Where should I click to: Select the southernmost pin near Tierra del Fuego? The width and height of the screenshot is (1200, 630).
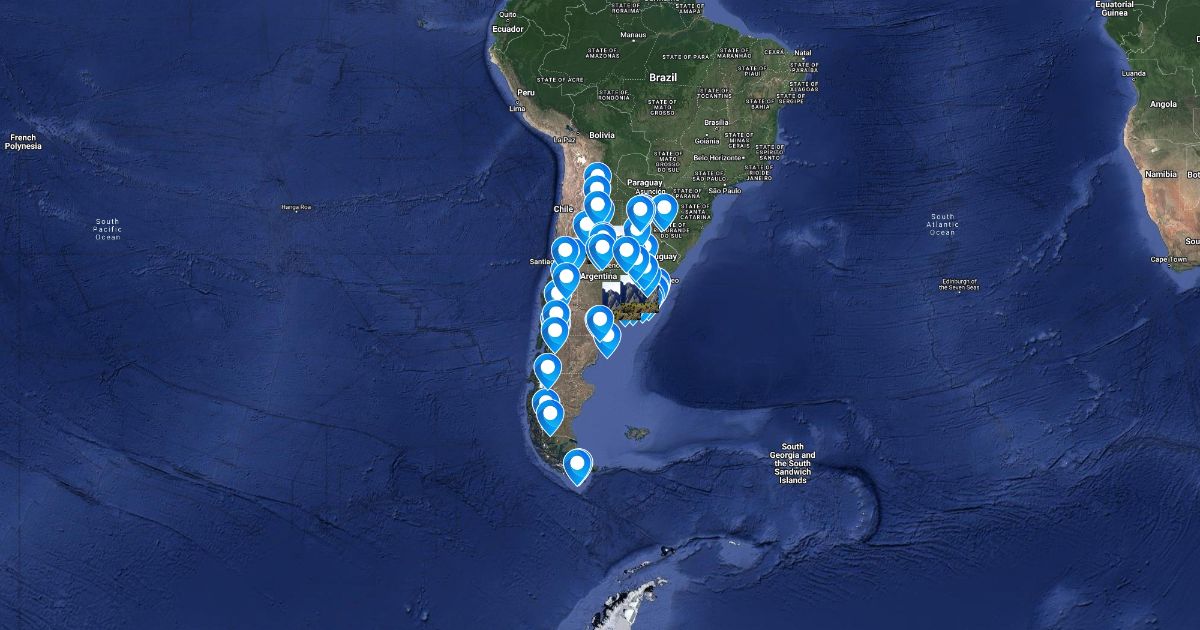click(x=576, y=464)
